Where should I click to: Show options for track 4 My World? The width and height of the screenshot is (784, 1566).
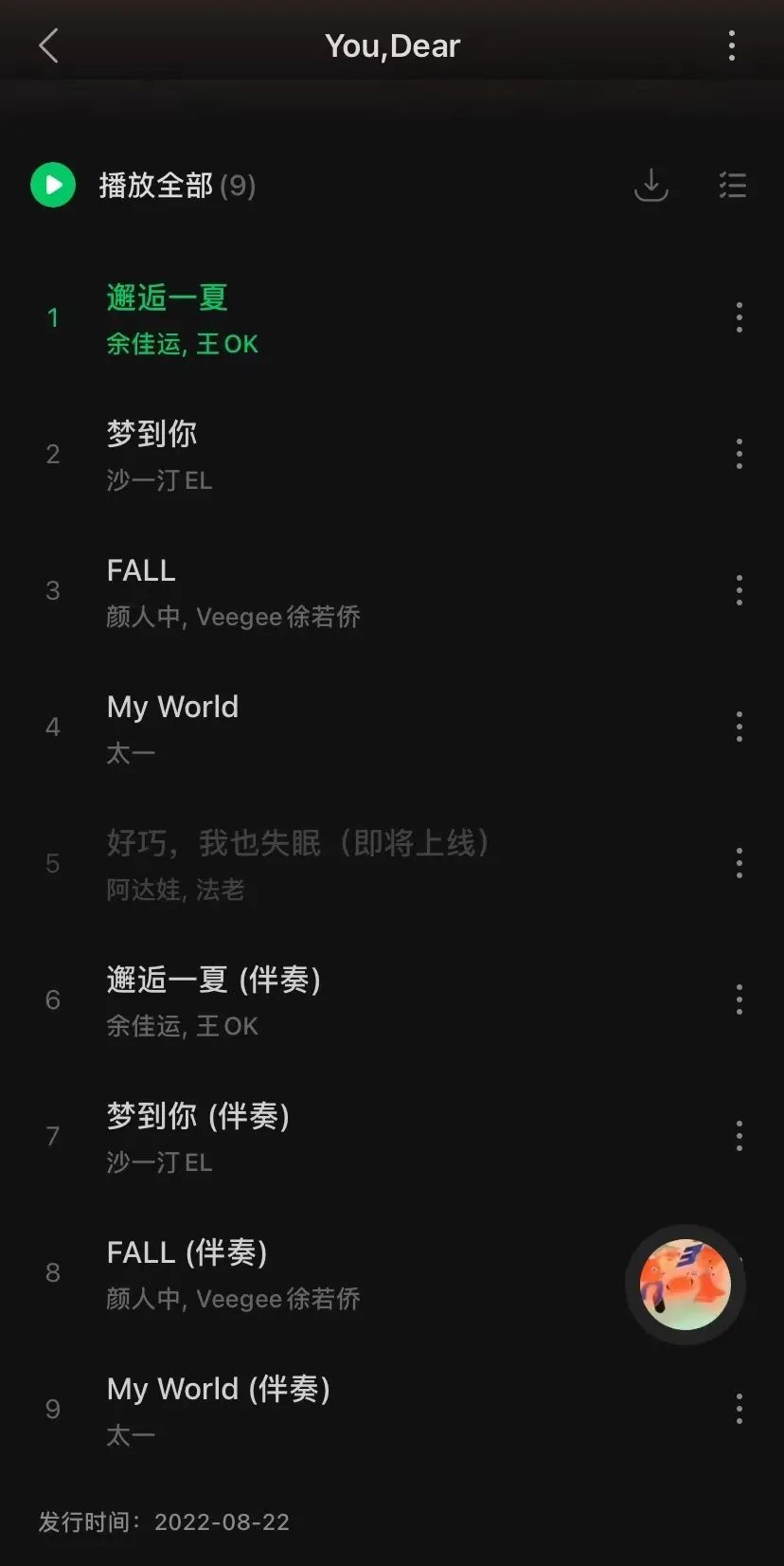739,727
